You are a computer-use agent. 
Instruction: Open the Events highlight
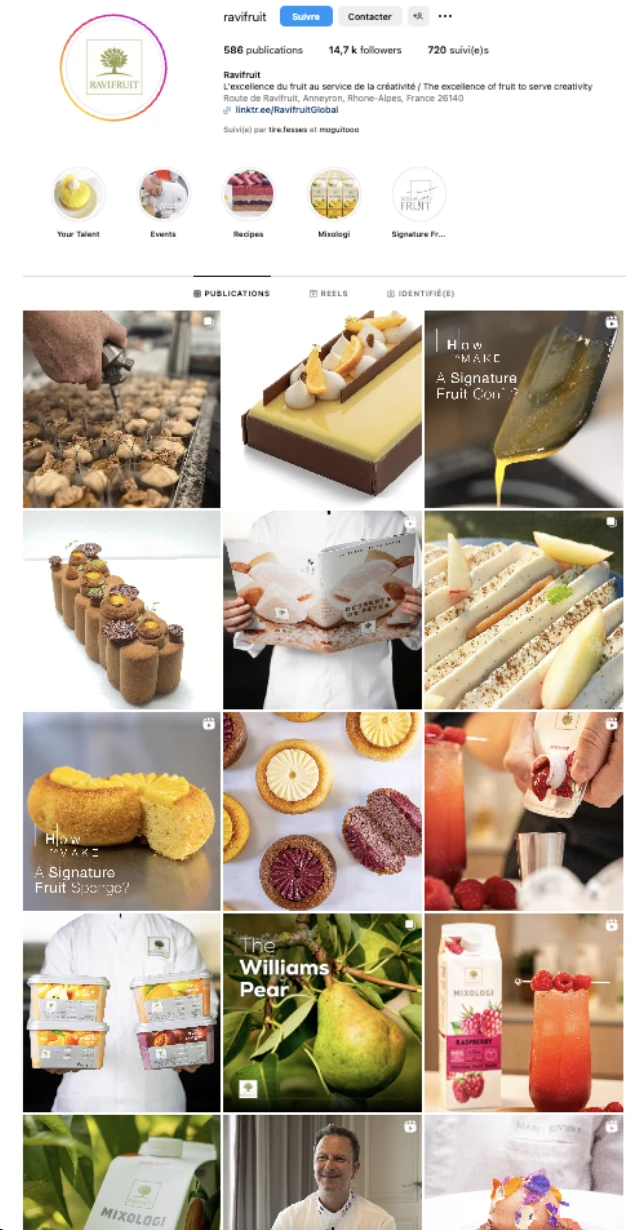point(163,194)
